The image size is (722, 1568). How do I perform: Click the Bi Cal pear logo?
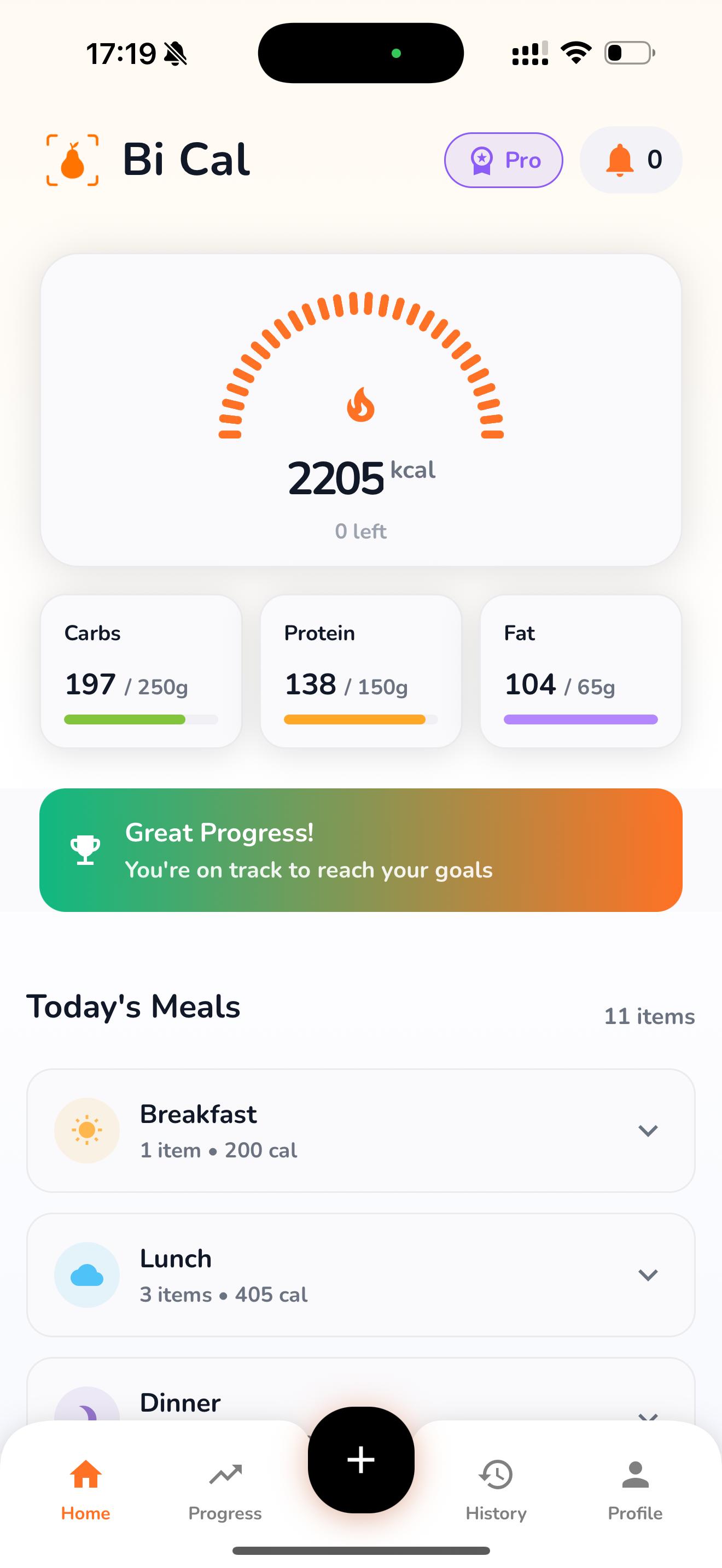[x=72, y=160]
